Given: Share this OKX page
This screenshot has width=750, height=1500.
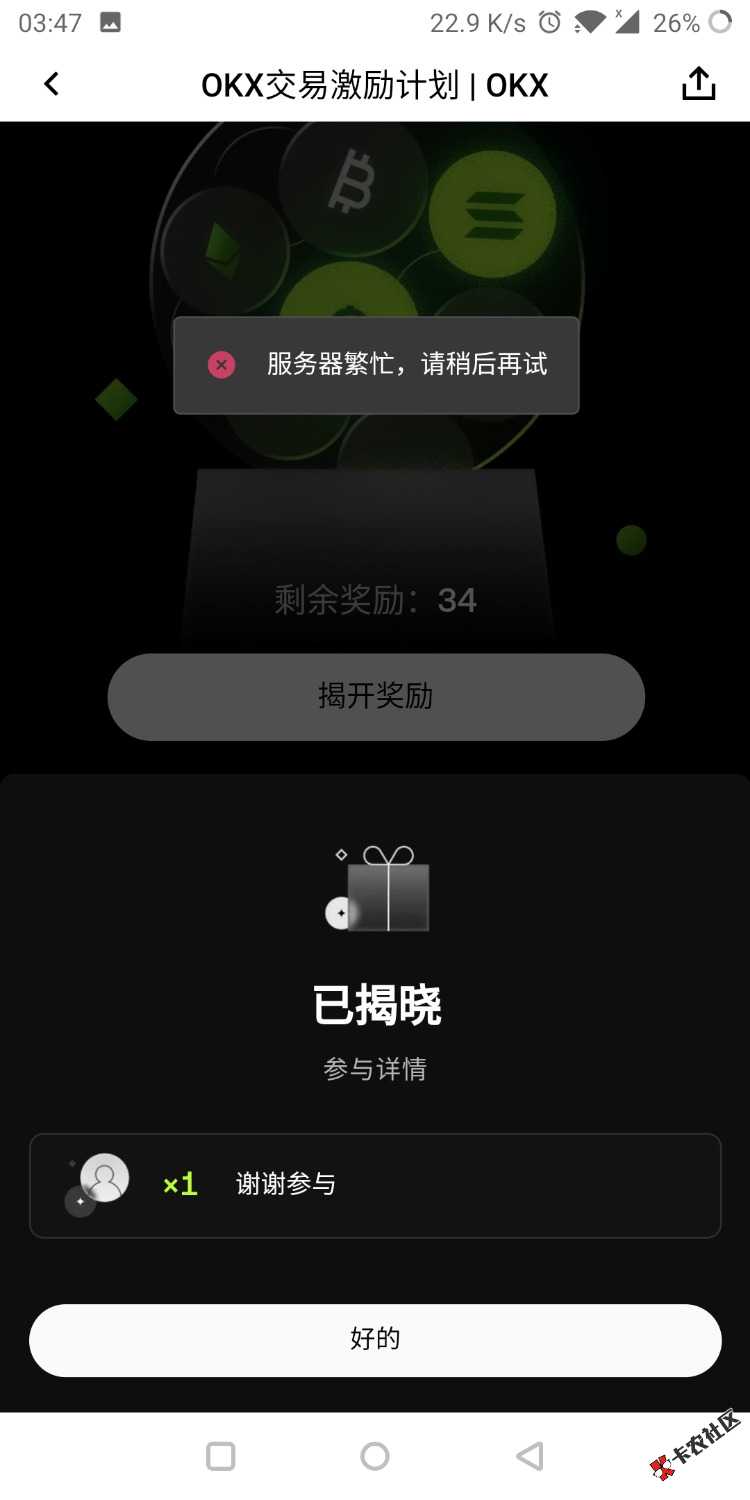Looking at the screenshot, I should (x=698, y=85).
